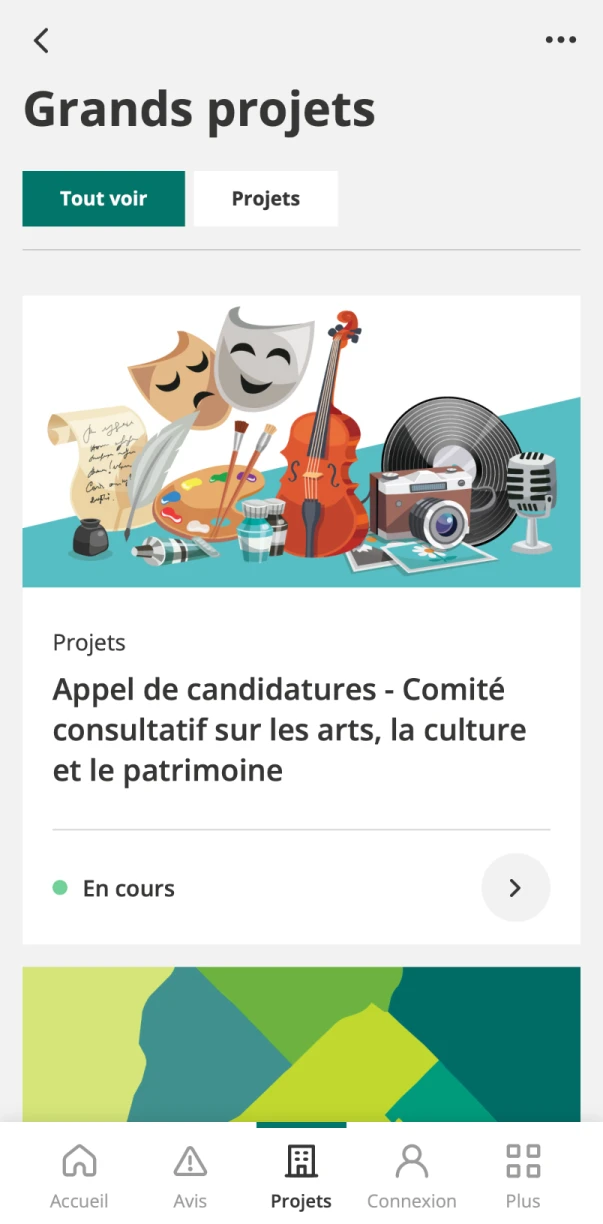Select the Tout voir filter
Screen dimensions: 603x1224
click(x=104, y=198)
